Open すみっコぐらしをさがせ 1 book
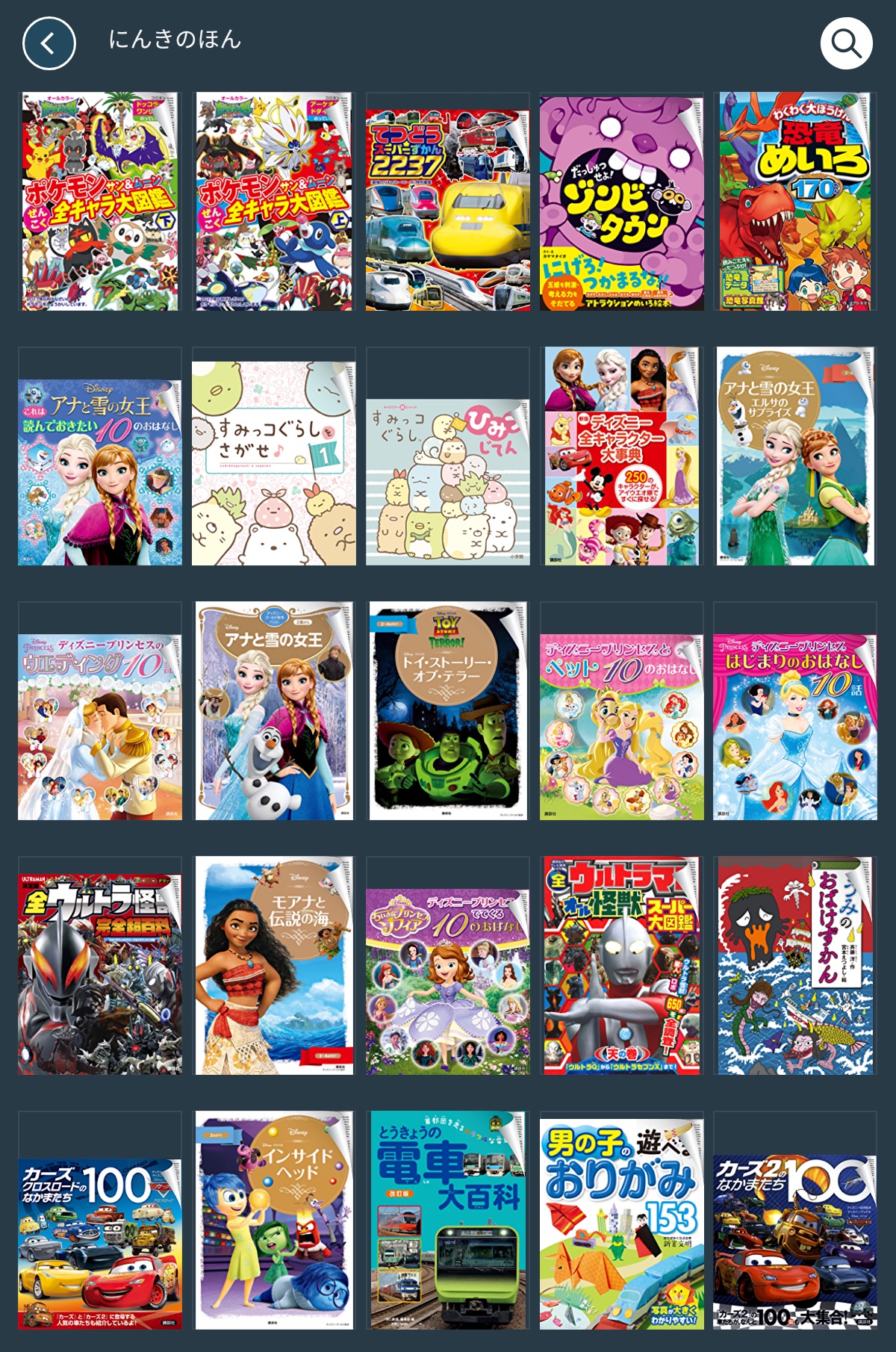The width and height of the screenshot is (896, 1352). click(273, 464)
